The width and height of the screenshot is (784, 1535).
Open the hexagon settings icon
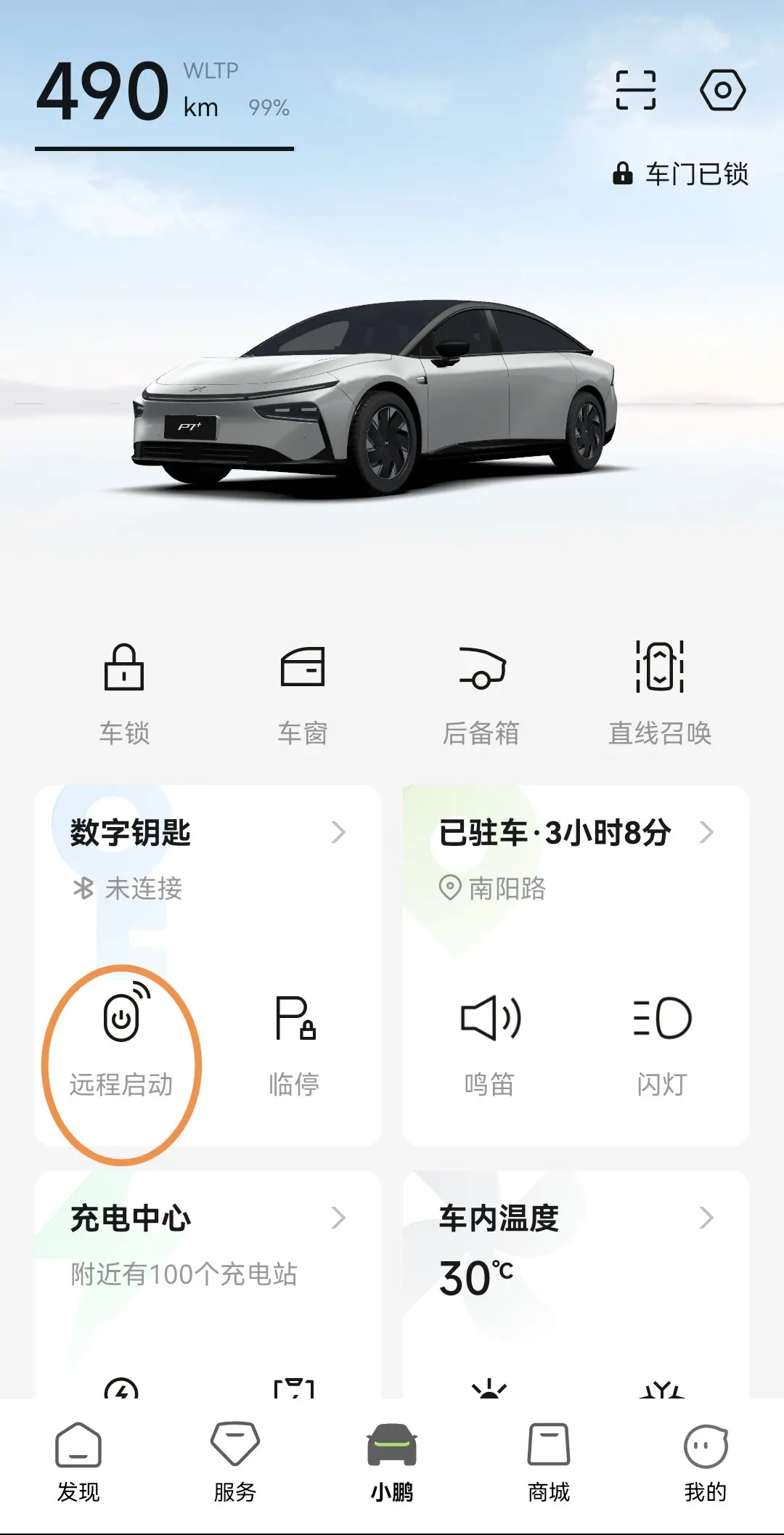click(722, 90)
